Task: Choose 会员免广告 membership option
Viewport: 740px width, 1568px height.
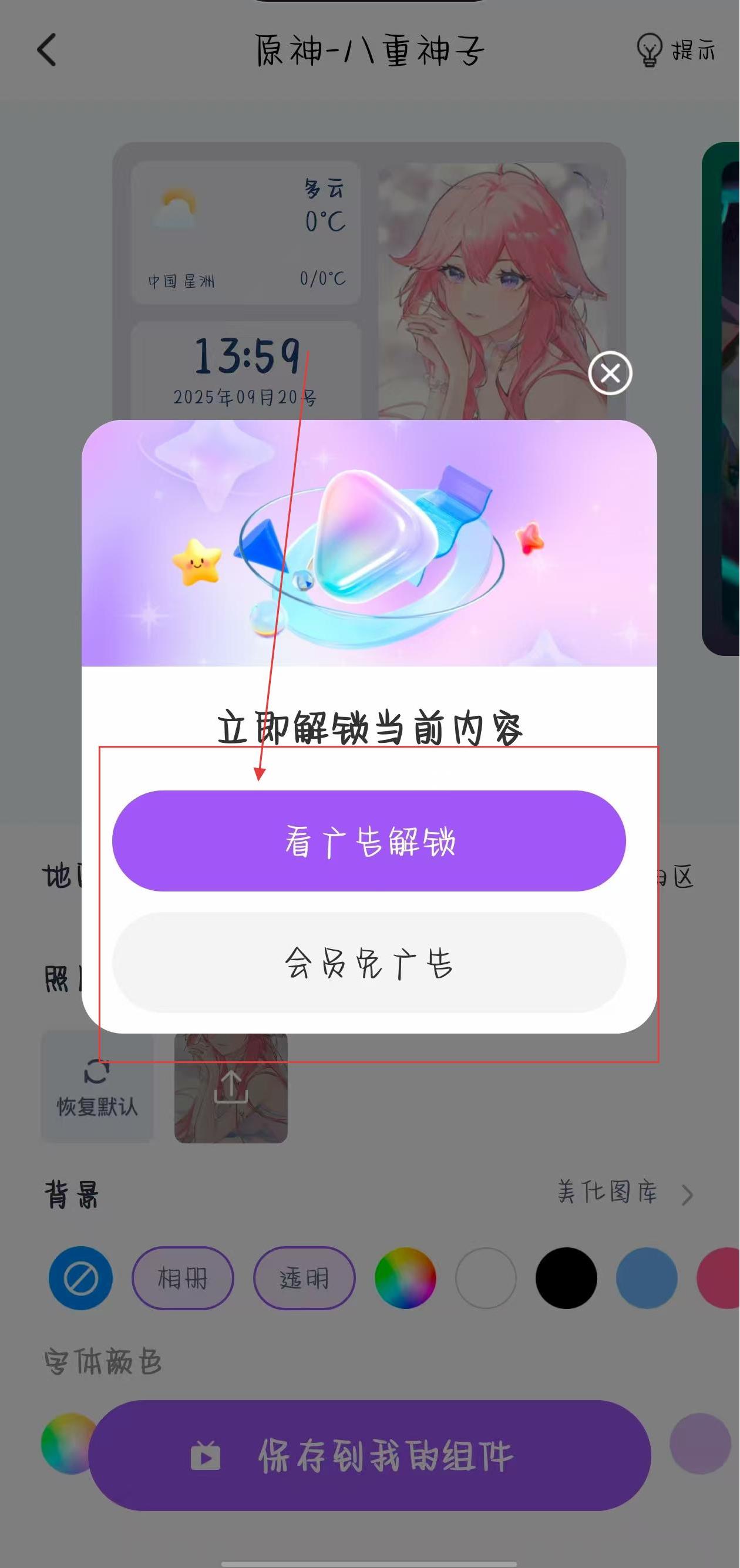Action: tap(369, 963)
